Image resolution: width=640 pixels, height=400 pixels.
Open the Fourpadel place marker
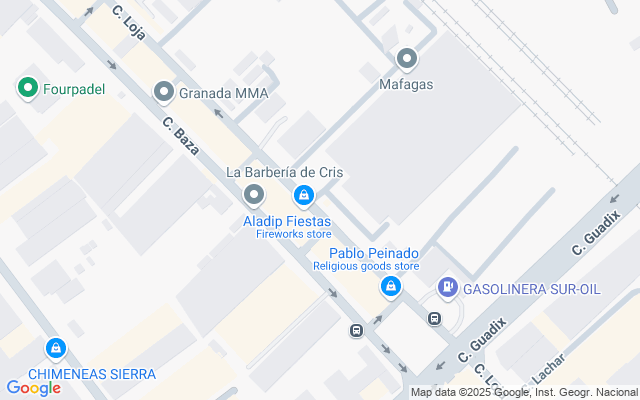tap(28, 89)
